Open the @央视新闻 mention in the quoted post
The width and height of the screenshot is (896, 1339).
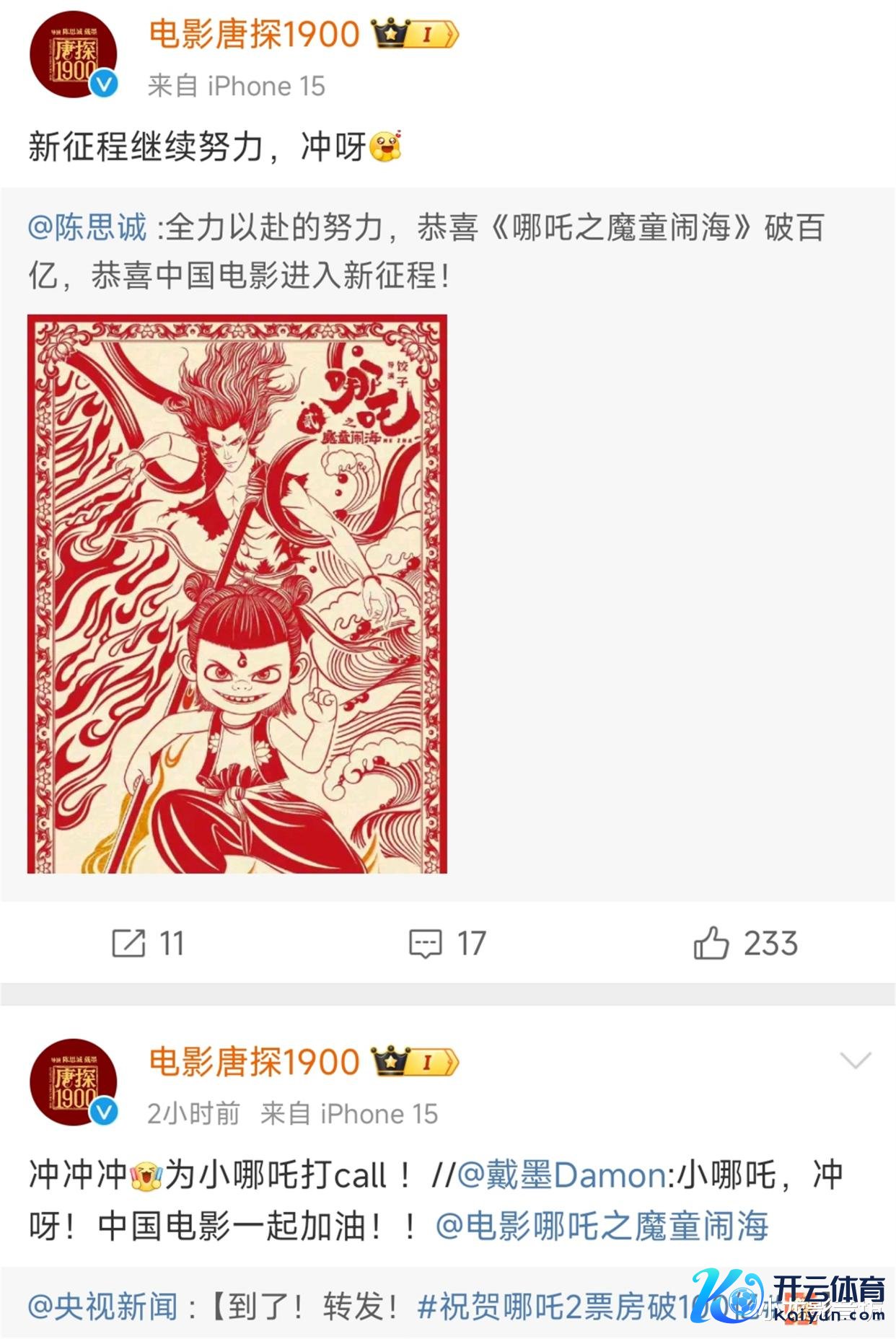click(102, 1307)
